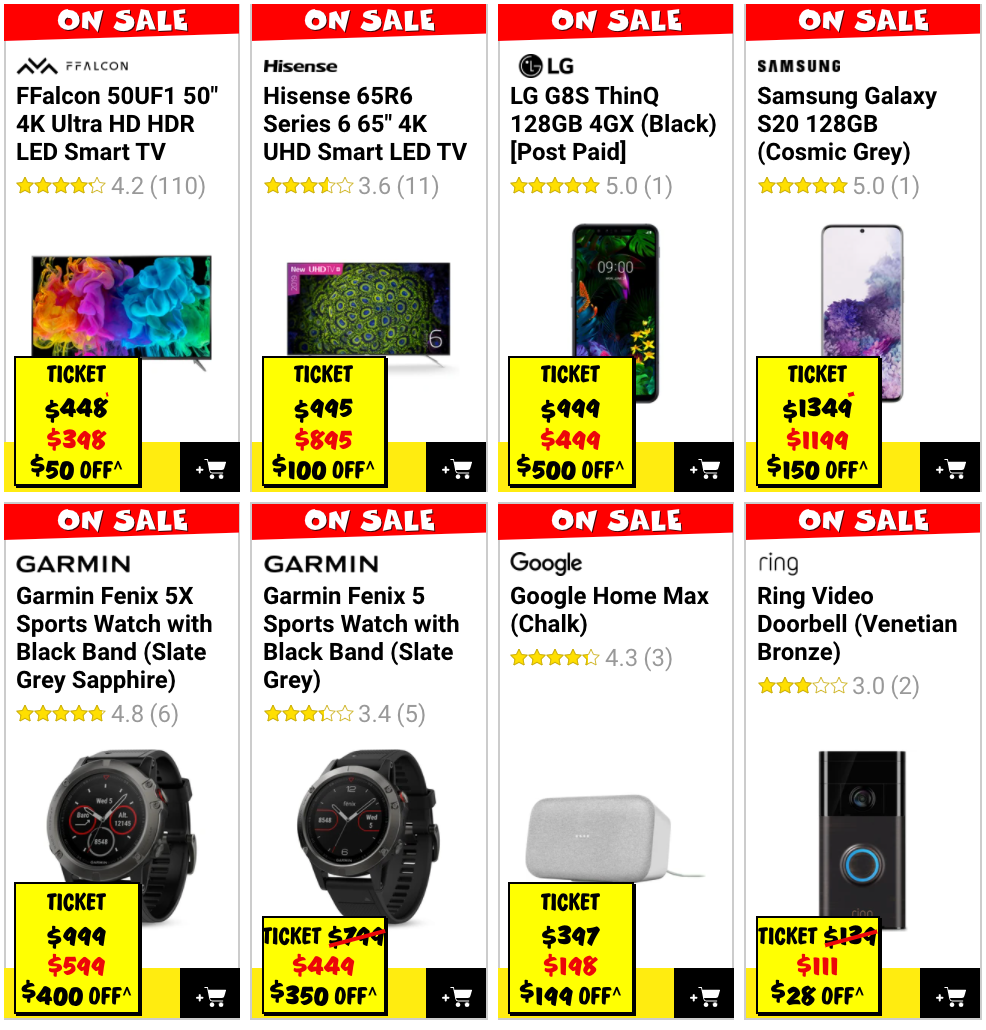The height and width of the screenshot is (1030, 986).
Task: Open the Google Home Max (Chalk) product
Action: (609, 610)
